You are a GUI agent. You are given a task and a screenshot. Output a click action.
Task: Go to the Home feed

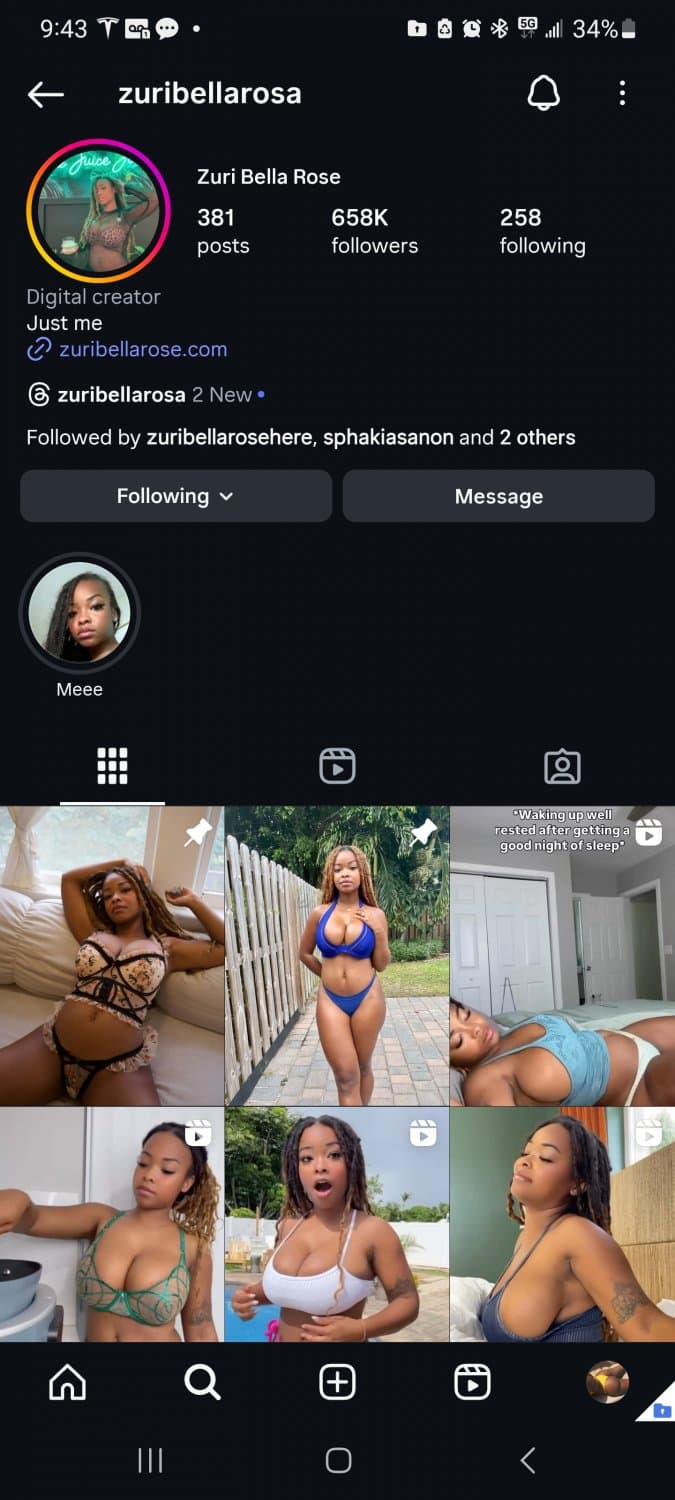[x=67, y=1382]
